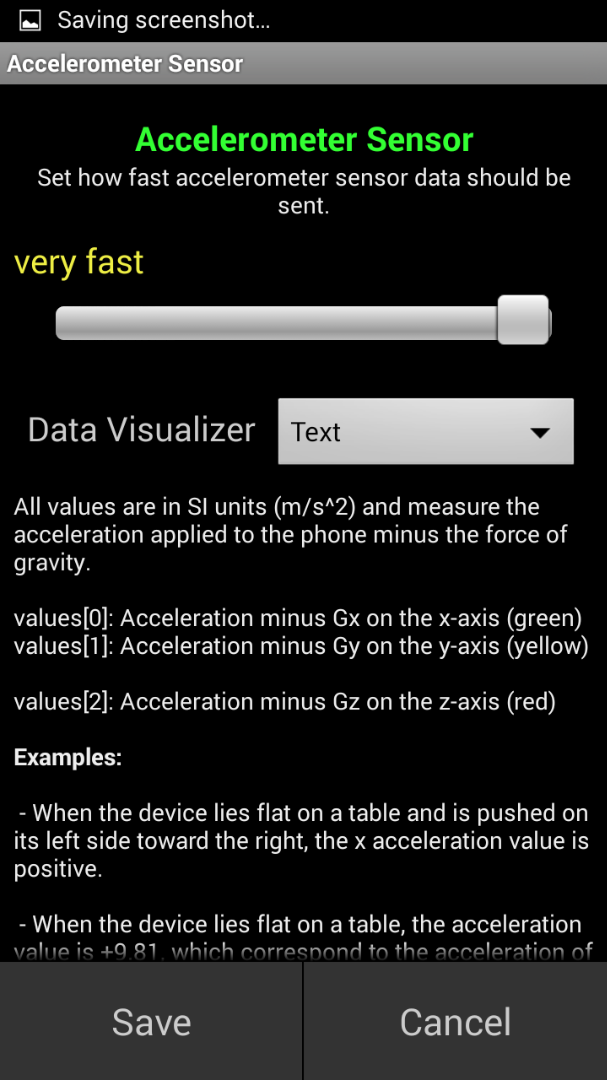The image size is (607, 1080).
Task: Open the Data Visualizer dropdown
Action: [x=425, y=432]
